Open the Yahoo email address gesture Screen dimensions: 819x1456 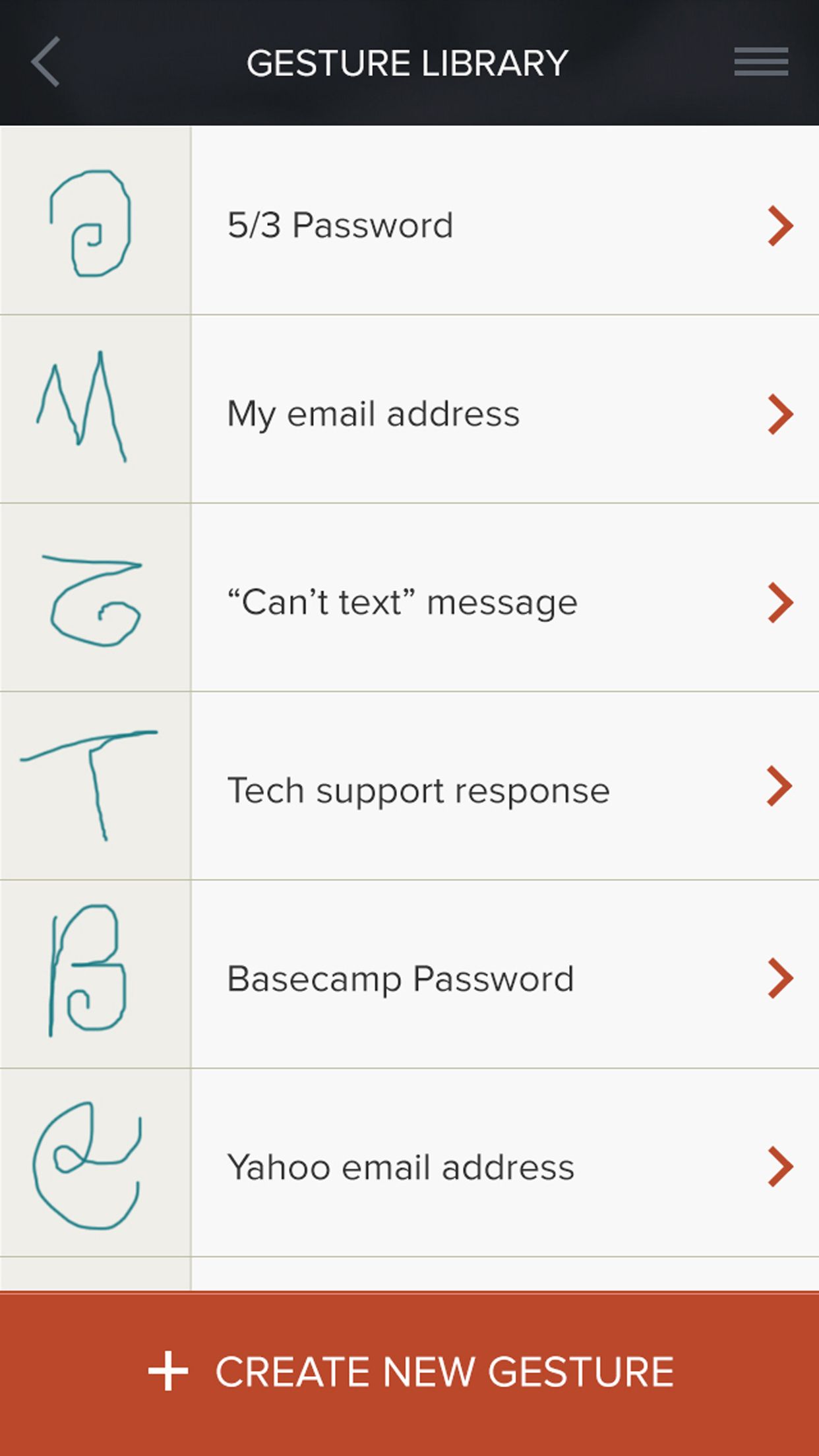coord(409,1167)
